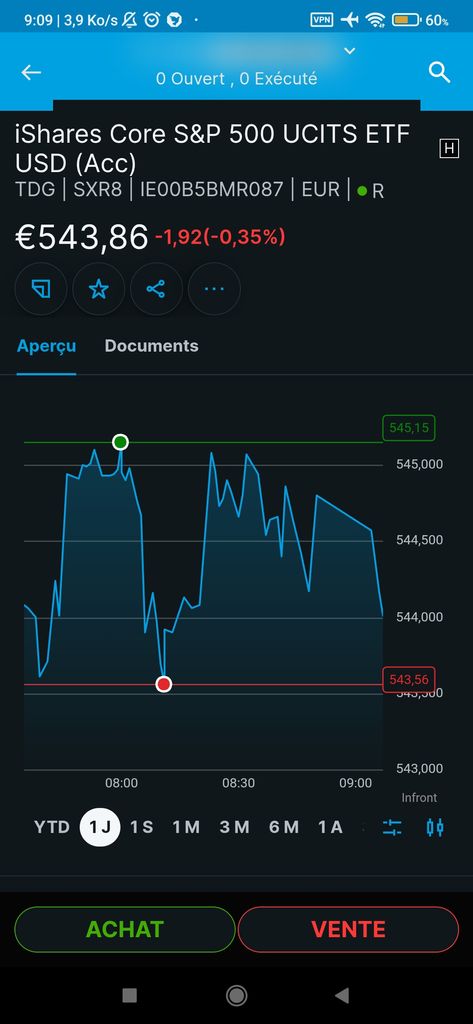Add this ETF to favorites with the star
Viewport: 473px width, 1024px height.
pyautogui.click(x=99, y=289)
